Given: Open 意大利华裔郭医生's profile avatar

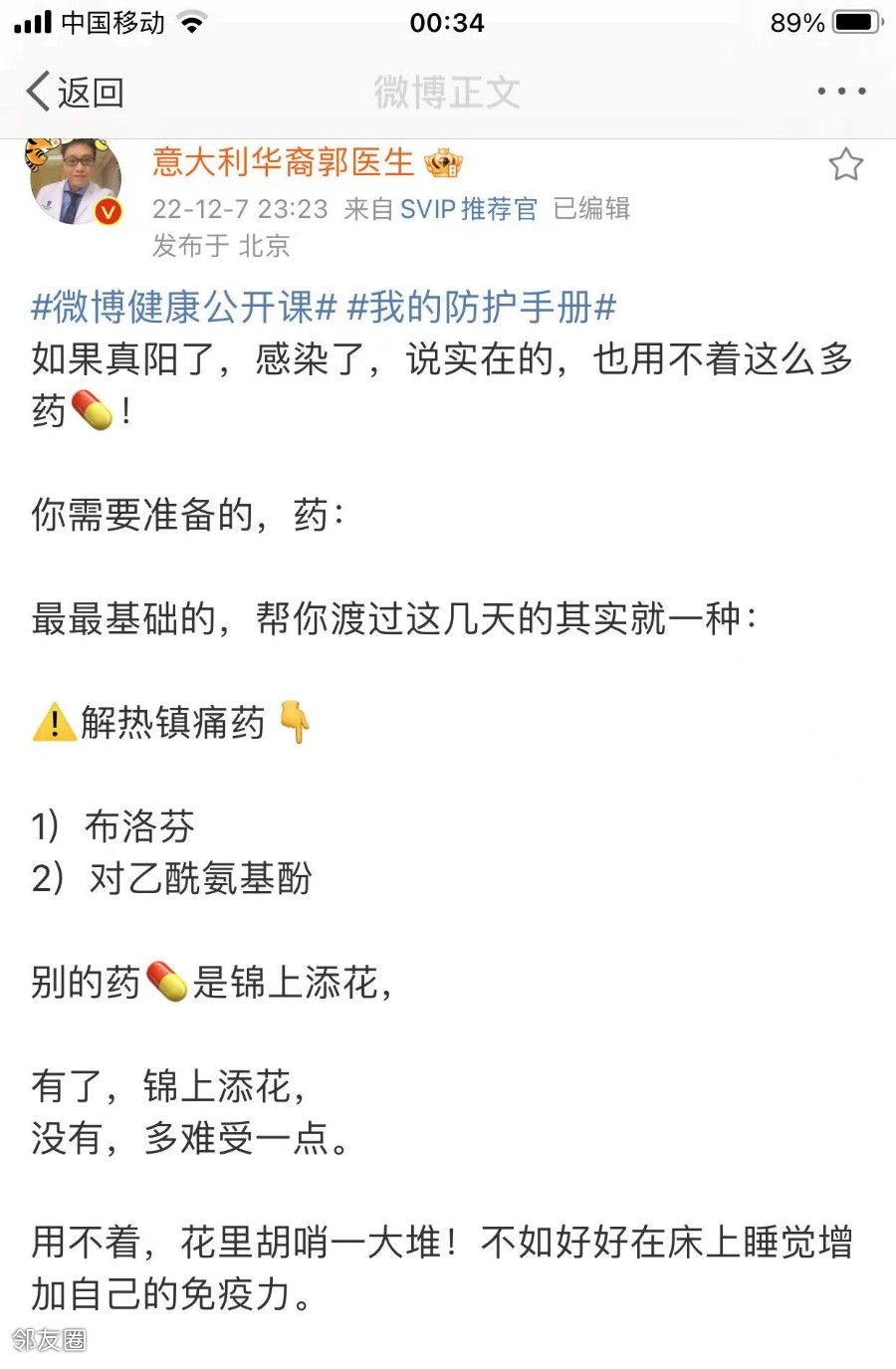Looking at the screenshot, I should [77, 182].
